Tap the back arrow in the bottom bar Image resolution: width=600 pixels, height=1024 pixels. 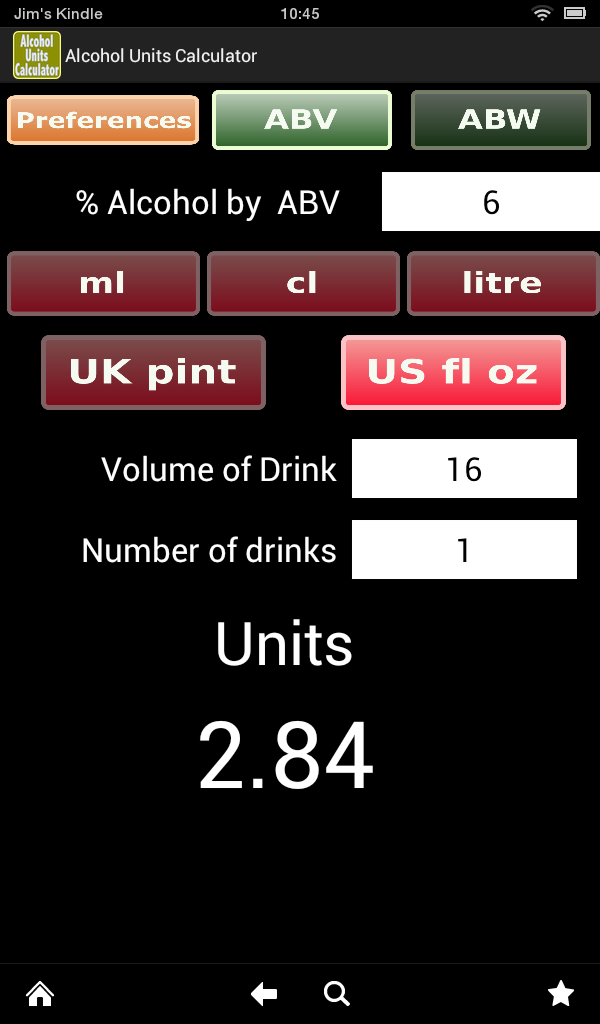pyautogui.click(x=264, y=993)
